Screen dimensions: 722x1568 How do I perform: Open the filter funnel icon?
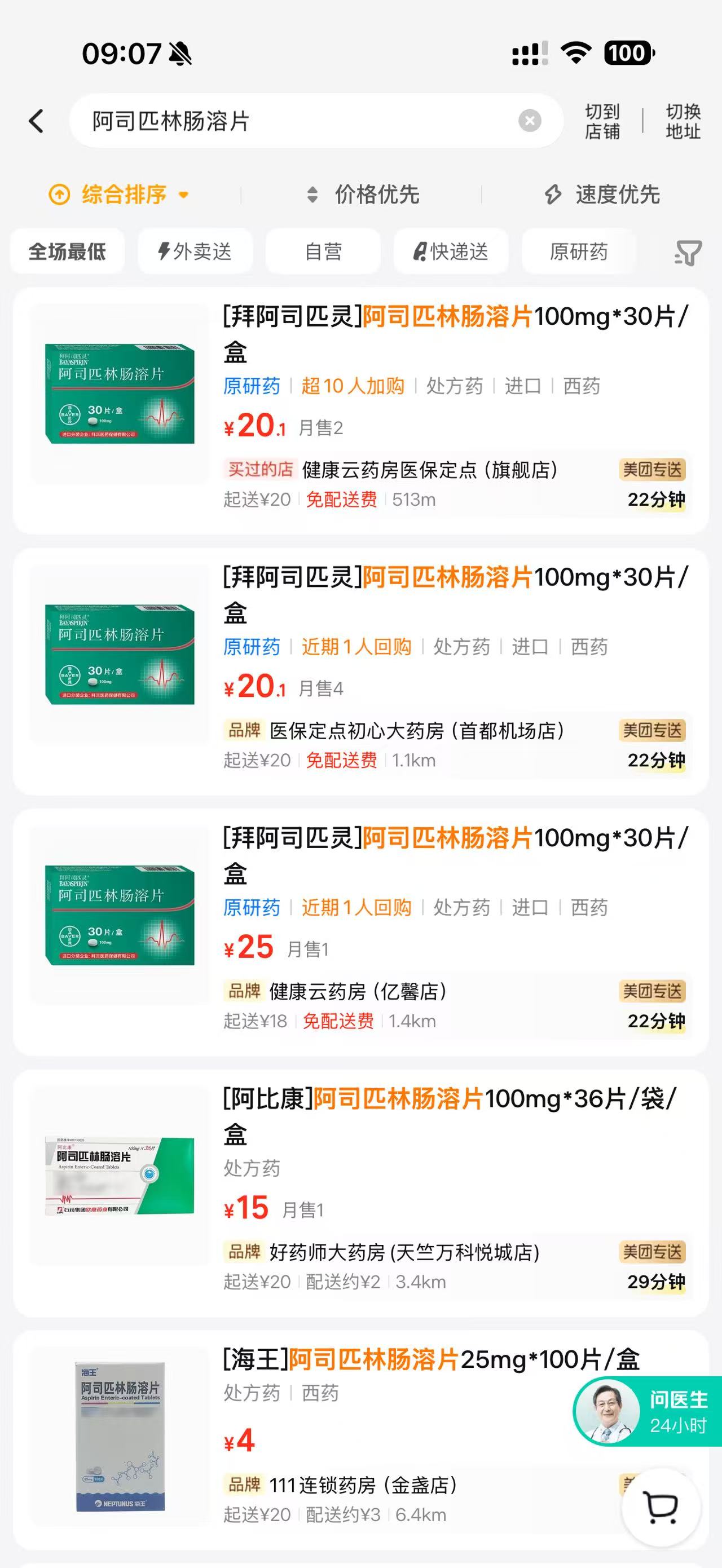pos(688,252)
